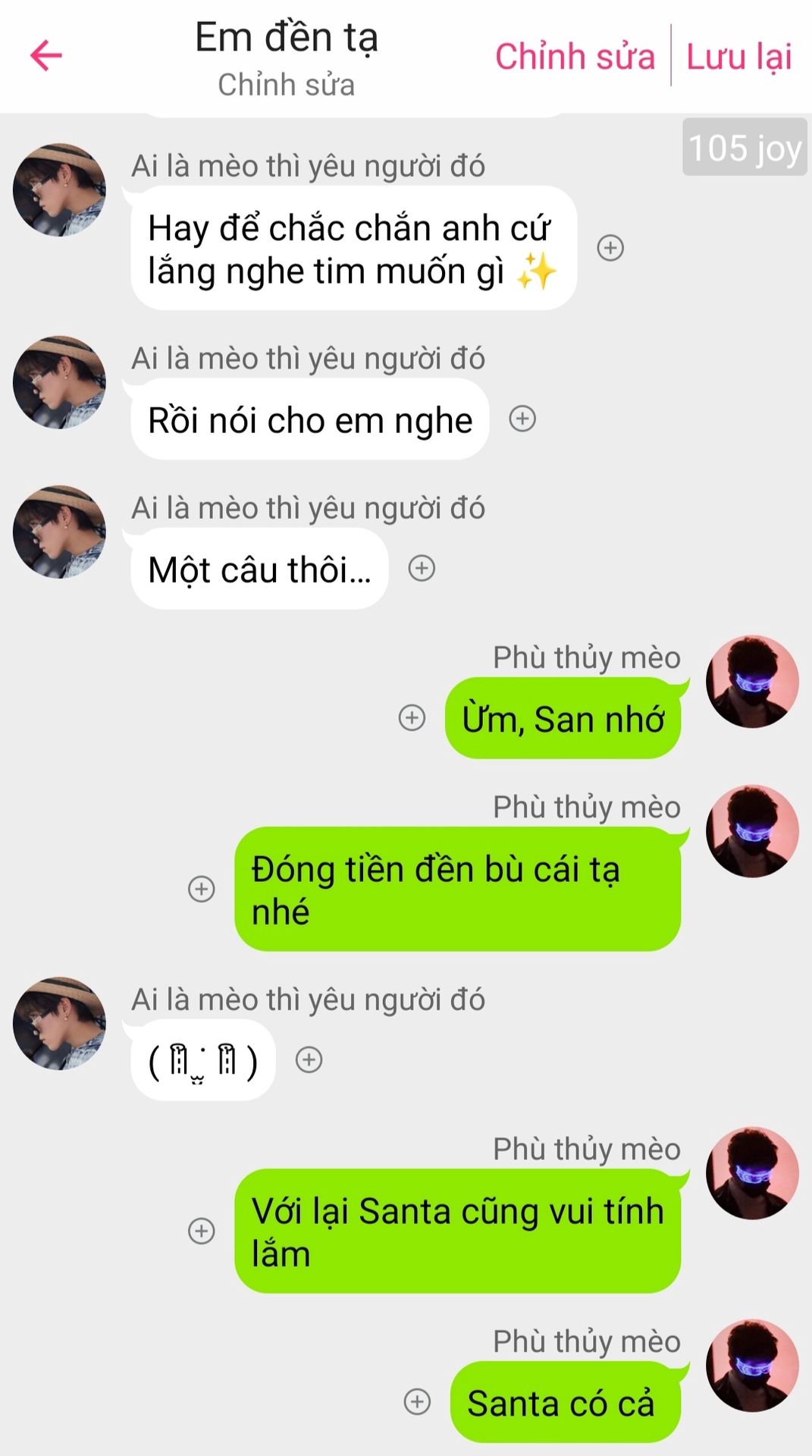Save the story with Lưu lại
The image size is (812, 1456).
click(738, 57)
